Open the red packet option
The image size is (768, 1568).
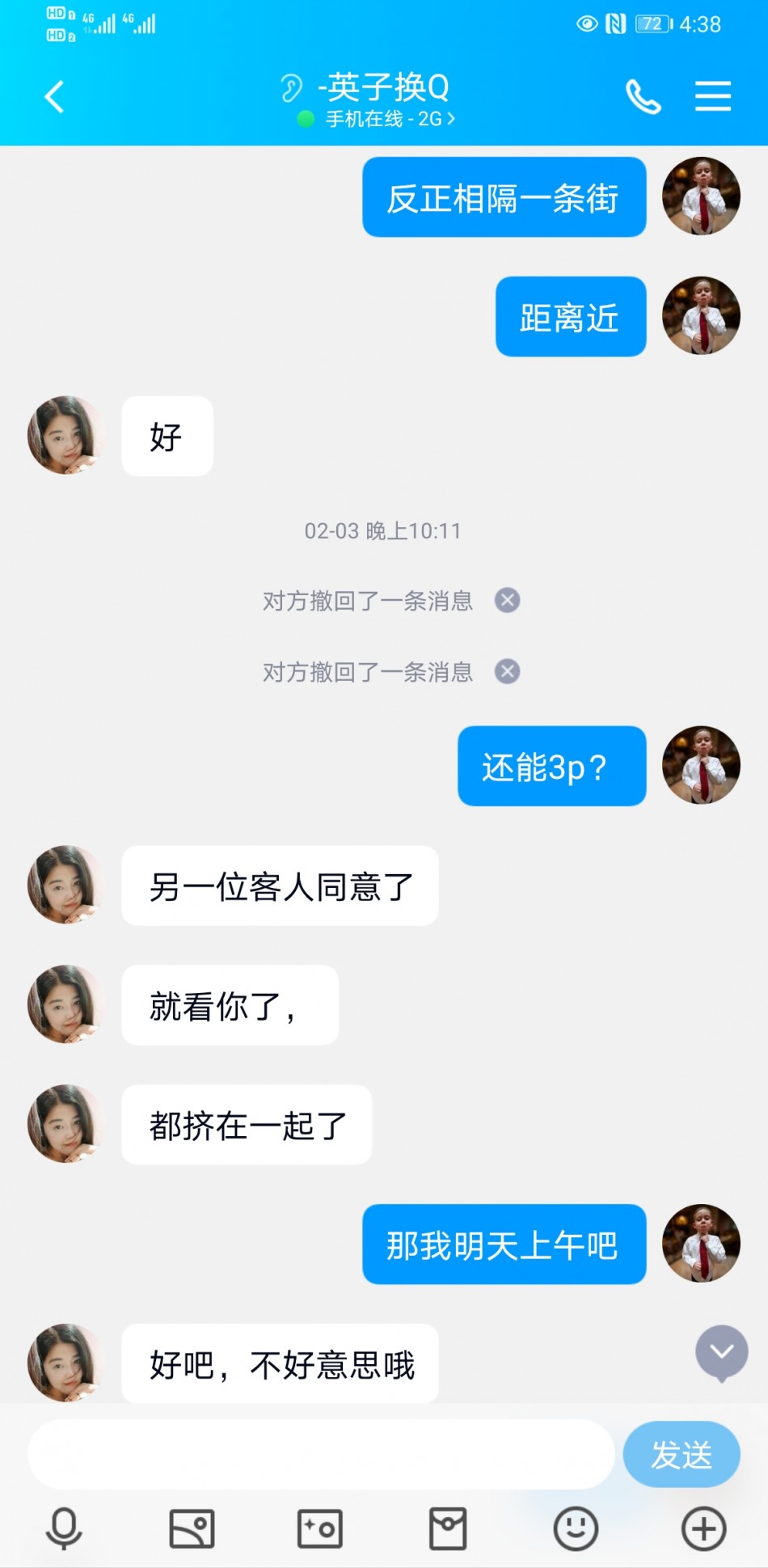(x=448, y=1528)
